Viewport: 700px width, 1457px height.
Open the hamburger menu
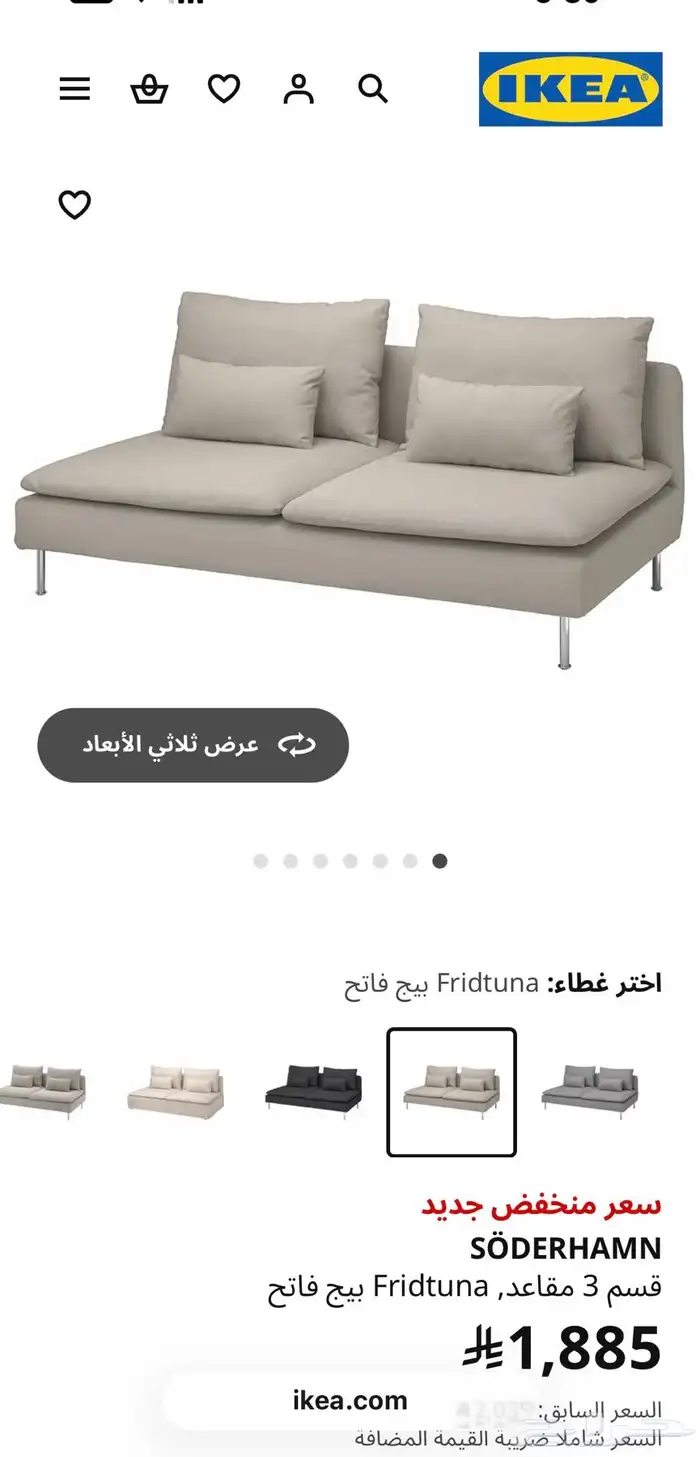(75, 89)
